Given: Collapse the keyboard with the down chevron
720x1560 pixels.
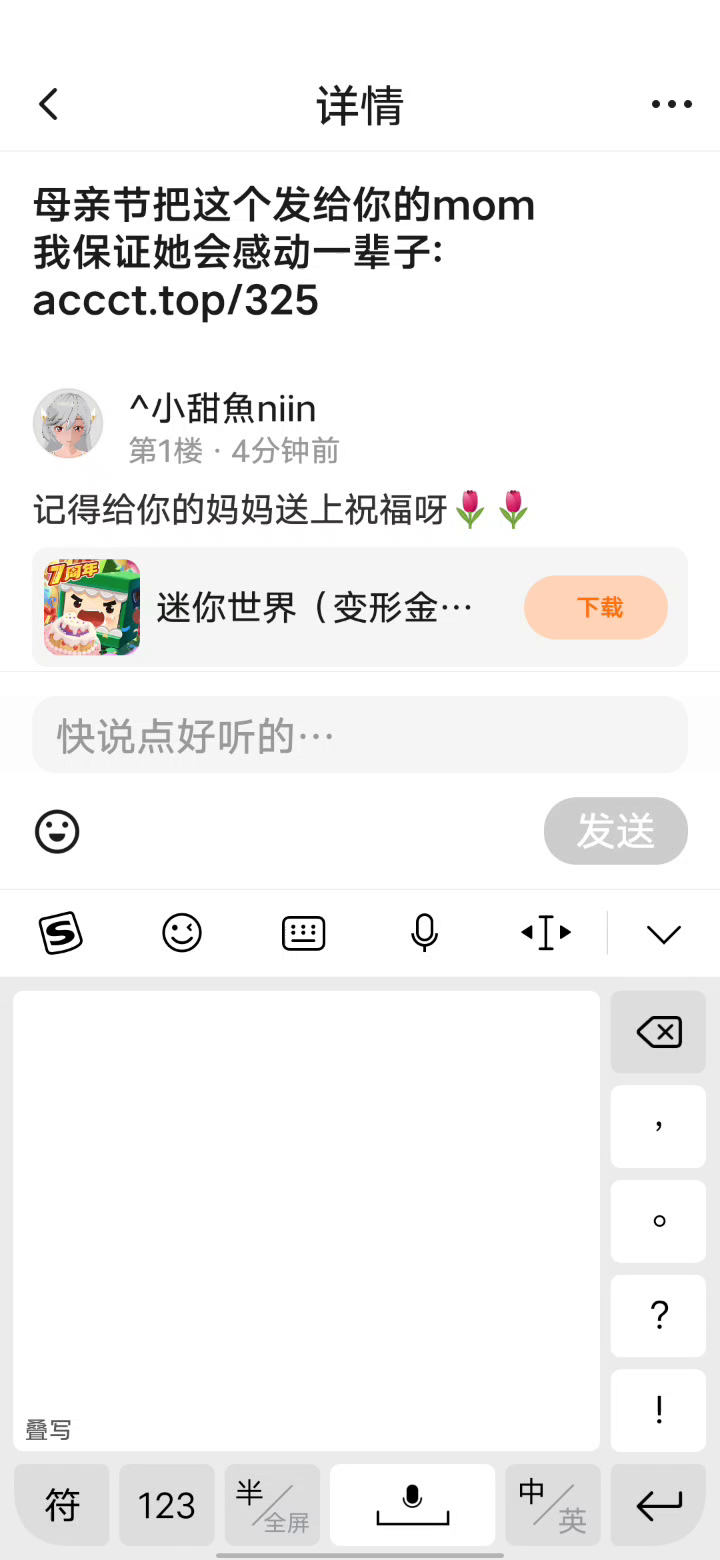Looking at the screenshot, I should coord(663,933).
